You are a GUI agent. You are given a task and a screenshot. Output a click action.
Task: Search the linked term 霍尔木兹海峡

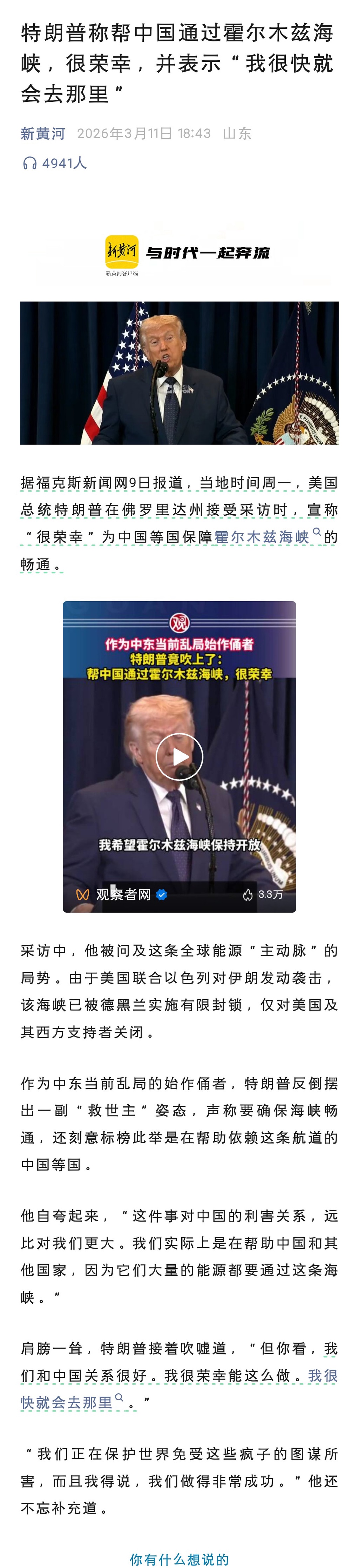[x=263, y=537]
